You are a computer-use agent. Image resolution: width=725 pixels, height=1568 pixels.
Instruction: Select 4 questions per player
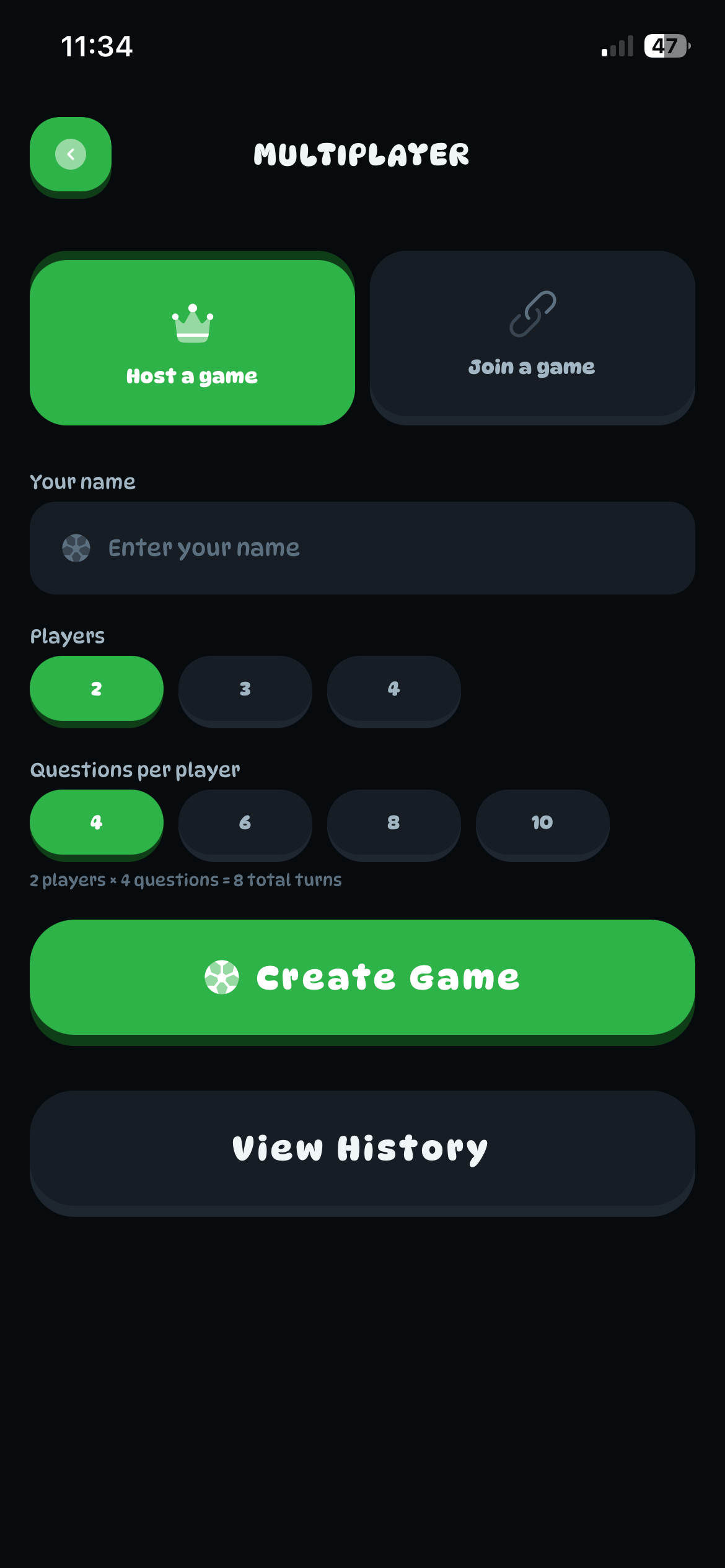point(97,822)
